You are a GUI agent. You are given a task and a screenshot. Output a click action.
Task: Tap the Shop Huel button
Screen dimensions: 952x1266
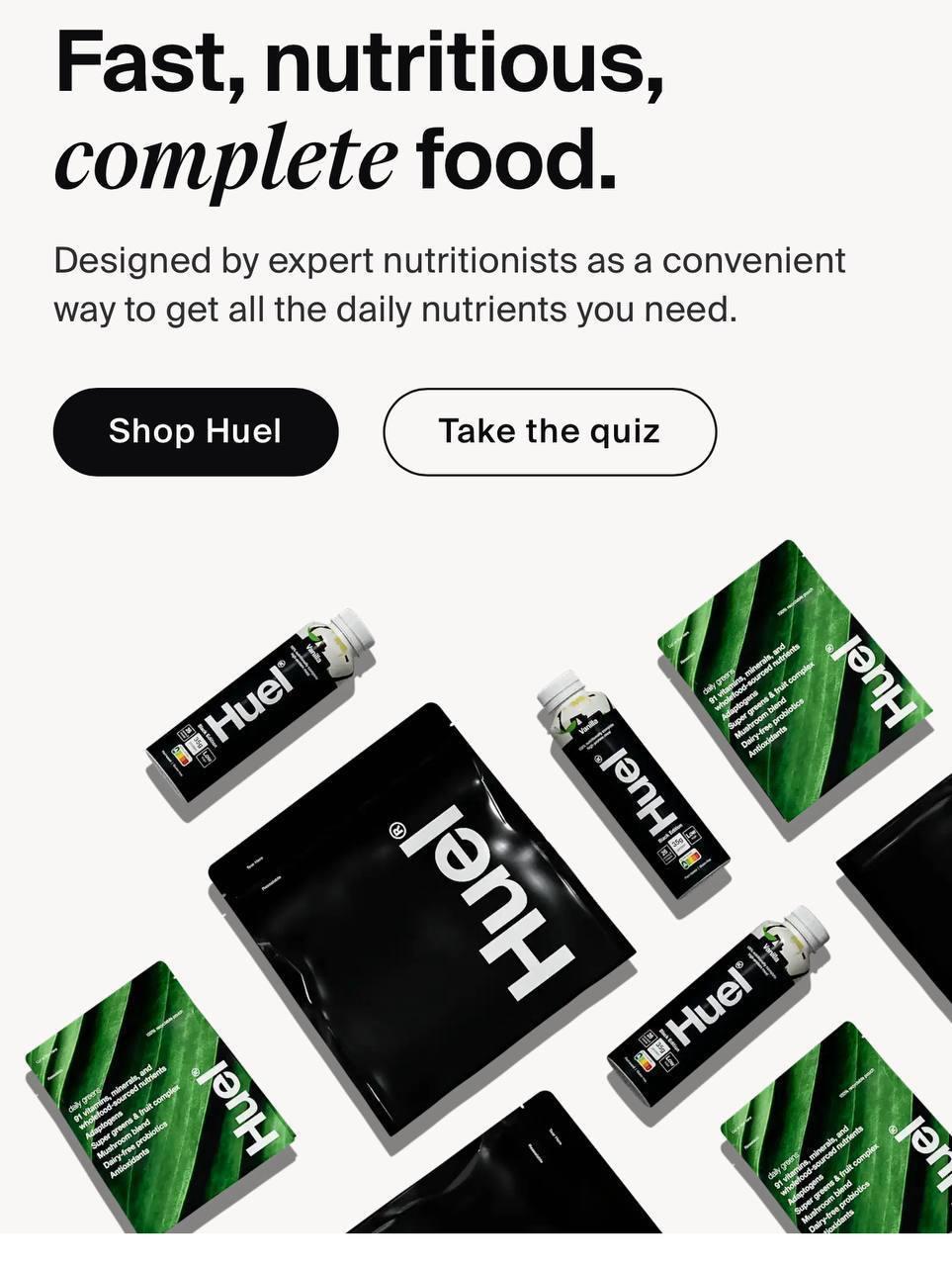(x=196, y=431)
